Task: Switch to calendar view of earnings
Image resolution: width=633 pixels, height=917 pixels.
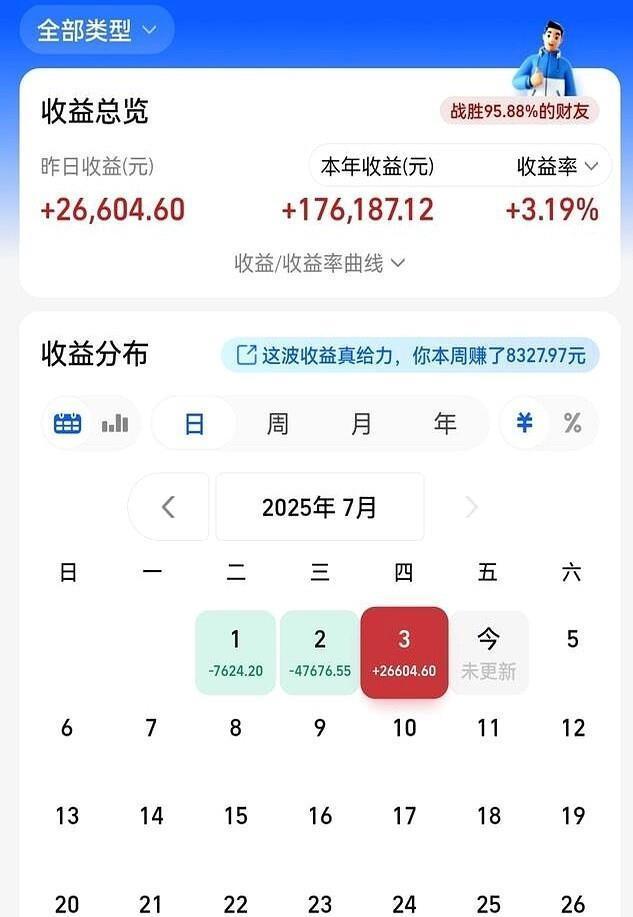Action: point(67,423)
